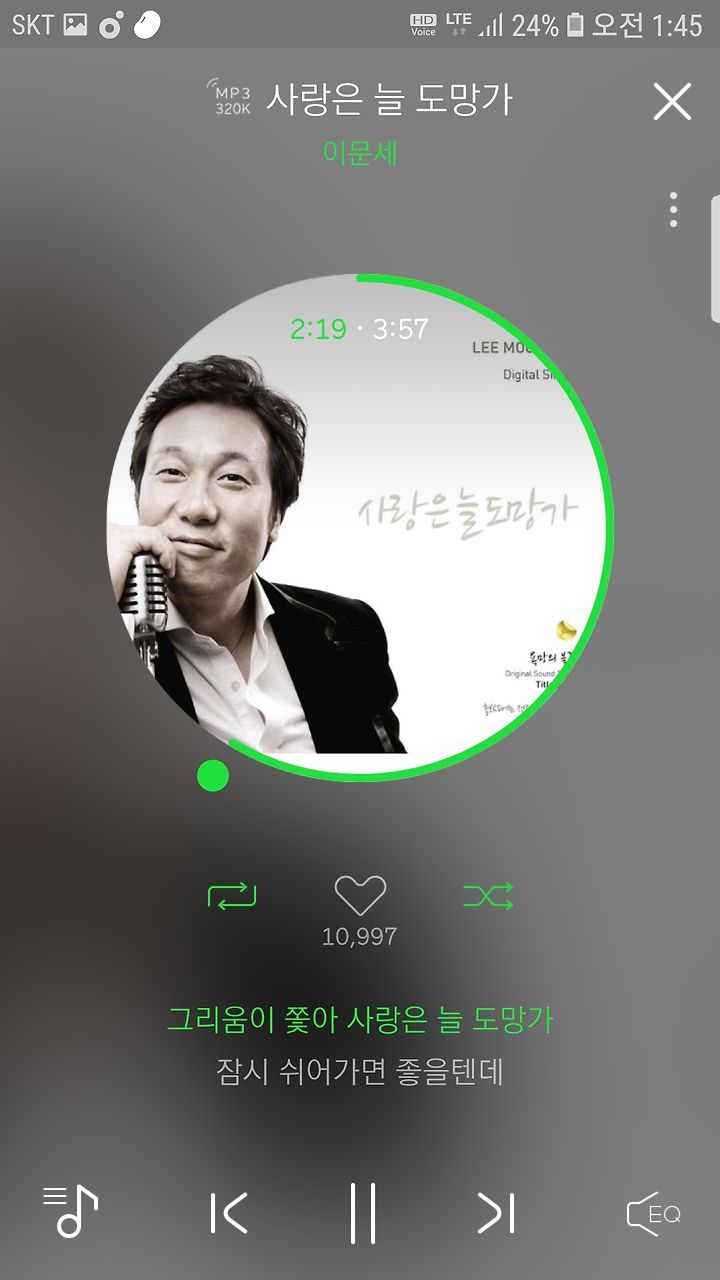
Task: Skip to the next track
Action: point(496,1213)
